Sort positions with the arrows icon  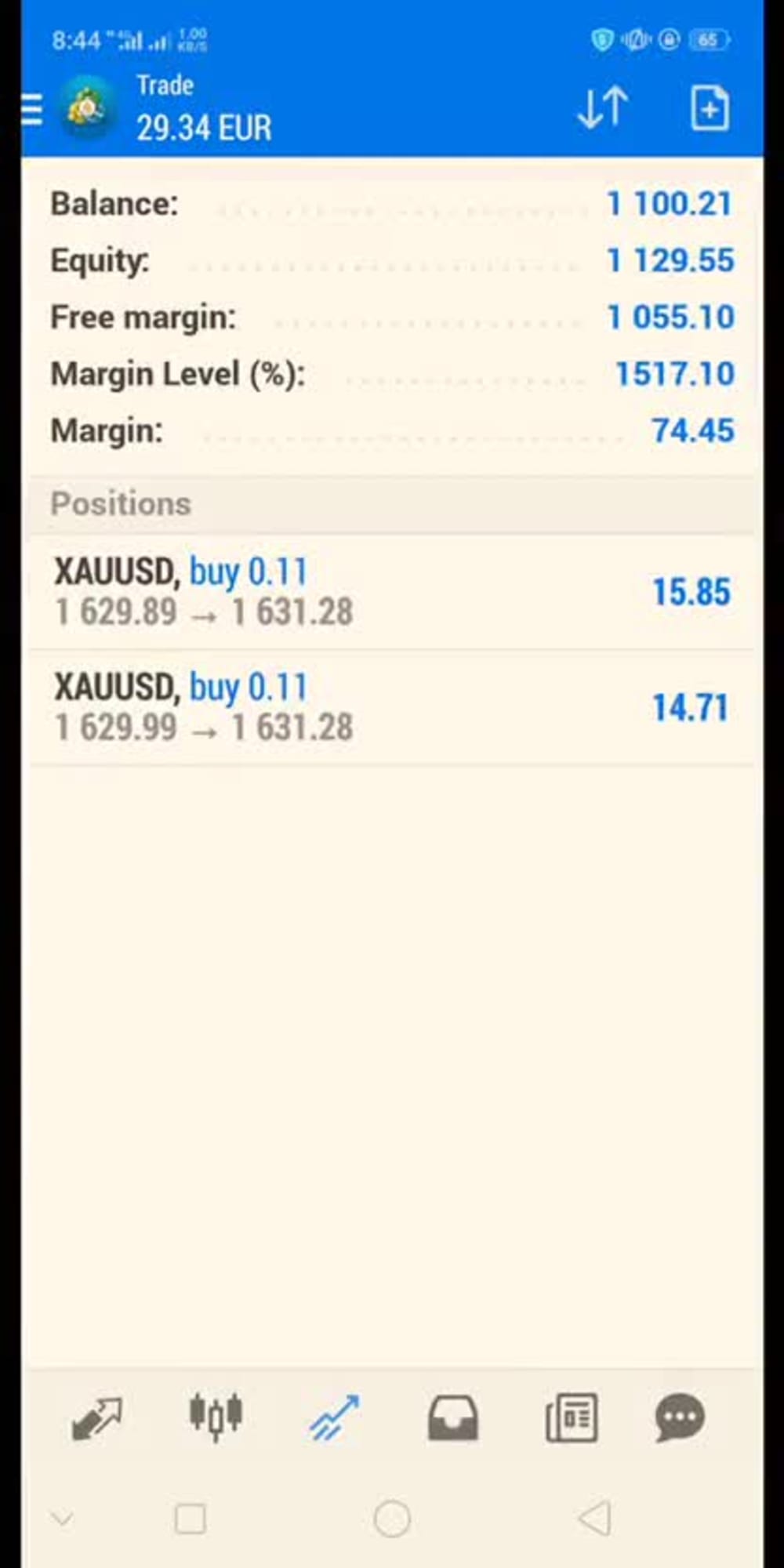[x=602, y=107]
